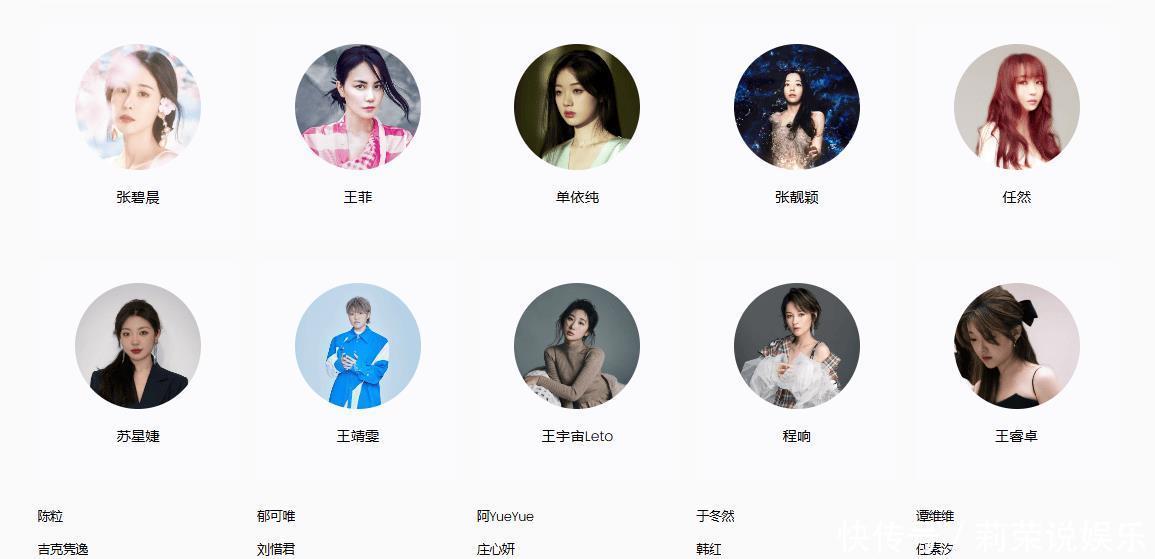Select the 庄心妍 link
The image size is (1155, 559).
click(496, 549)
